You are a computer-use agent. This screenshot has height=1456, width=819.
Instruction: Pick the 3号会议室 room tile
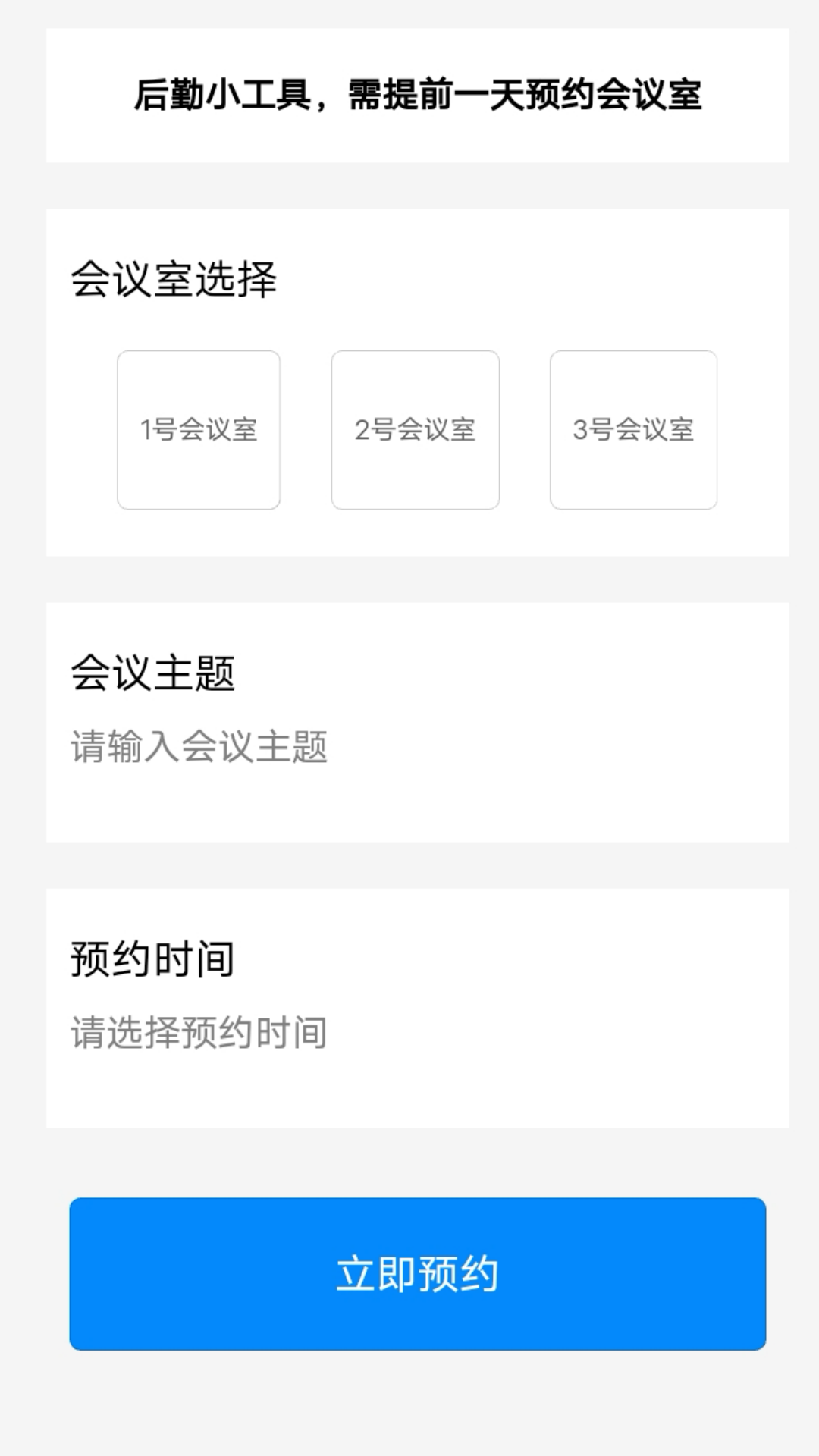633,430
